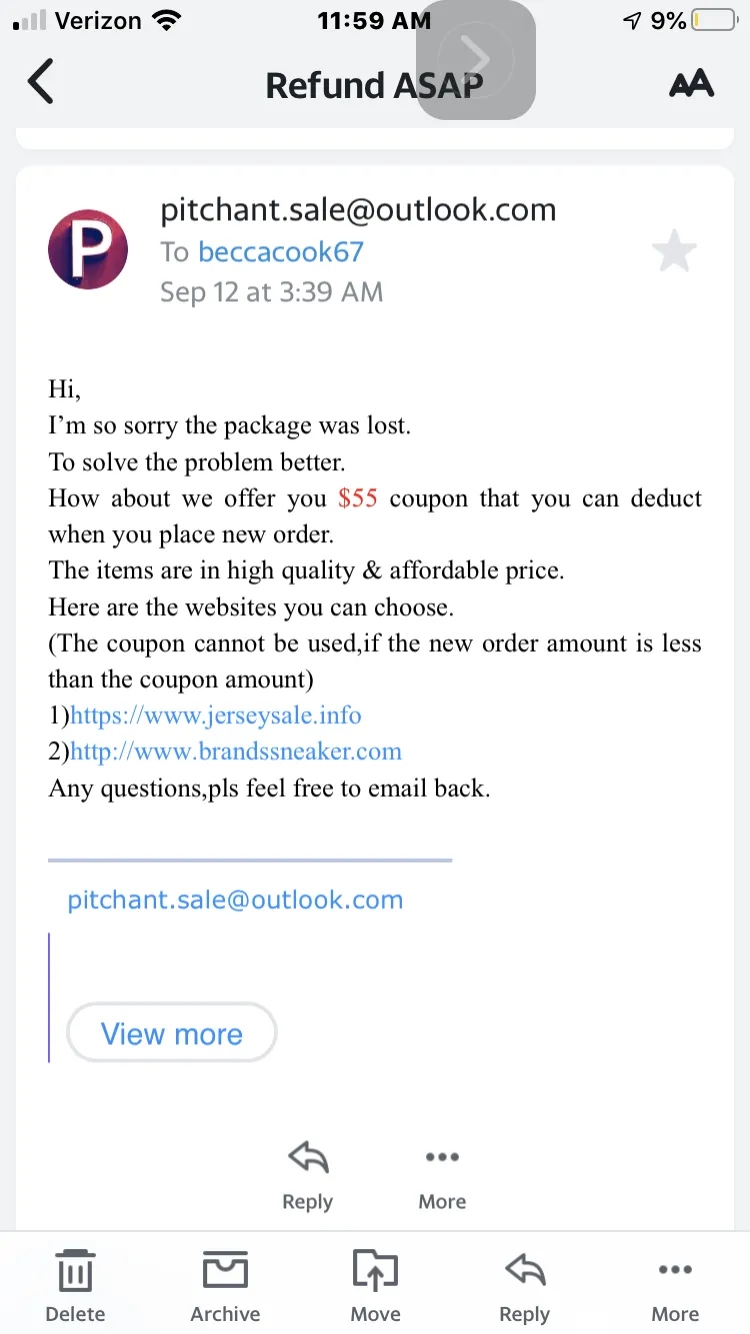Delete this email
The width and height of the screenshot is (750, 1334).
75,1287
